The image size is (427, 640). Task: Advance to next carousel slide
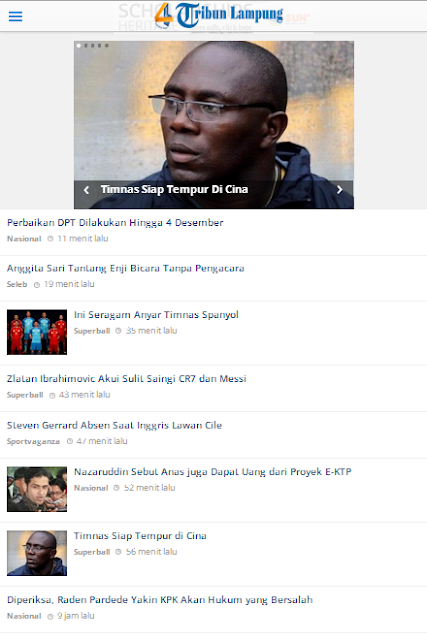(339, 190)
